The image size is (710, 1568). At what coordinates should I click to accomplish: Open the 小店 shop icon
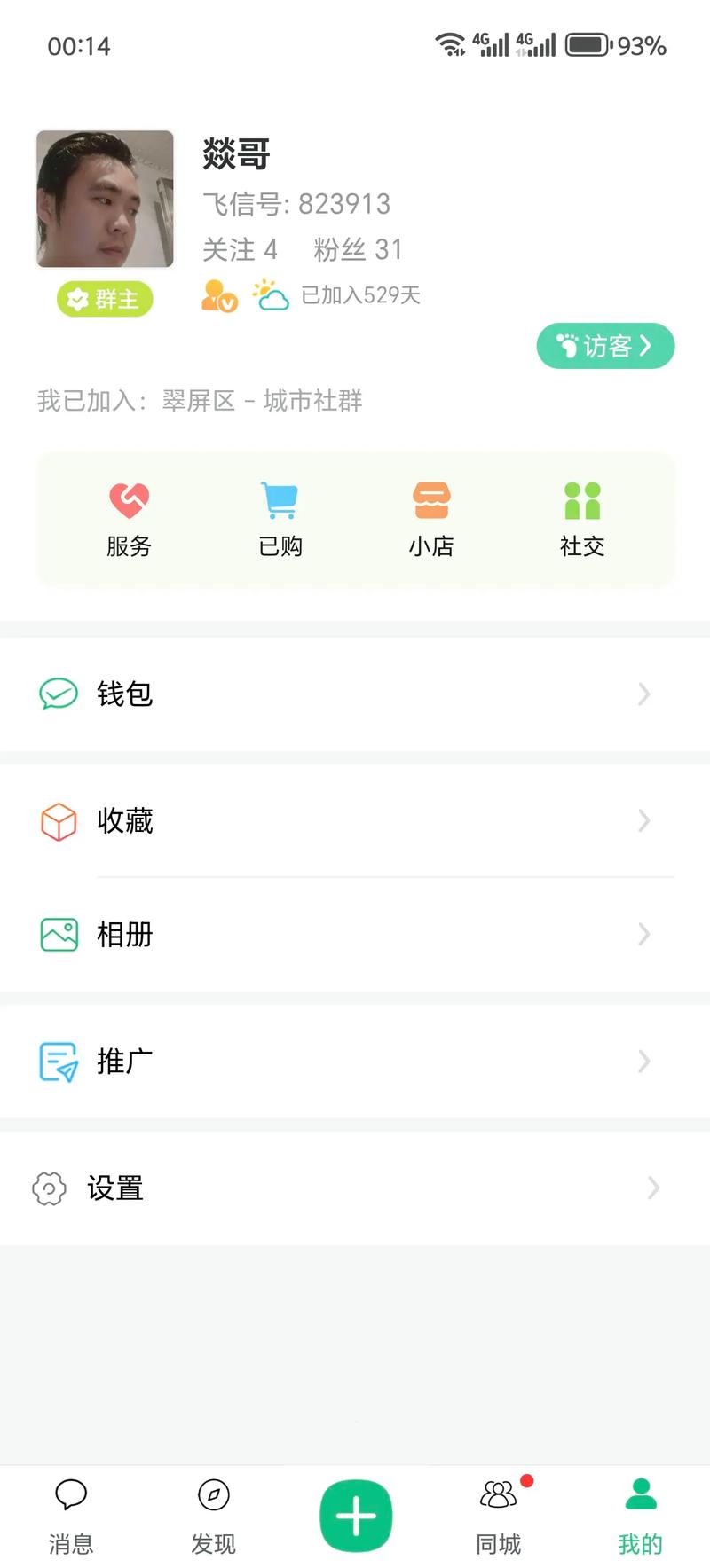point(430,501)
